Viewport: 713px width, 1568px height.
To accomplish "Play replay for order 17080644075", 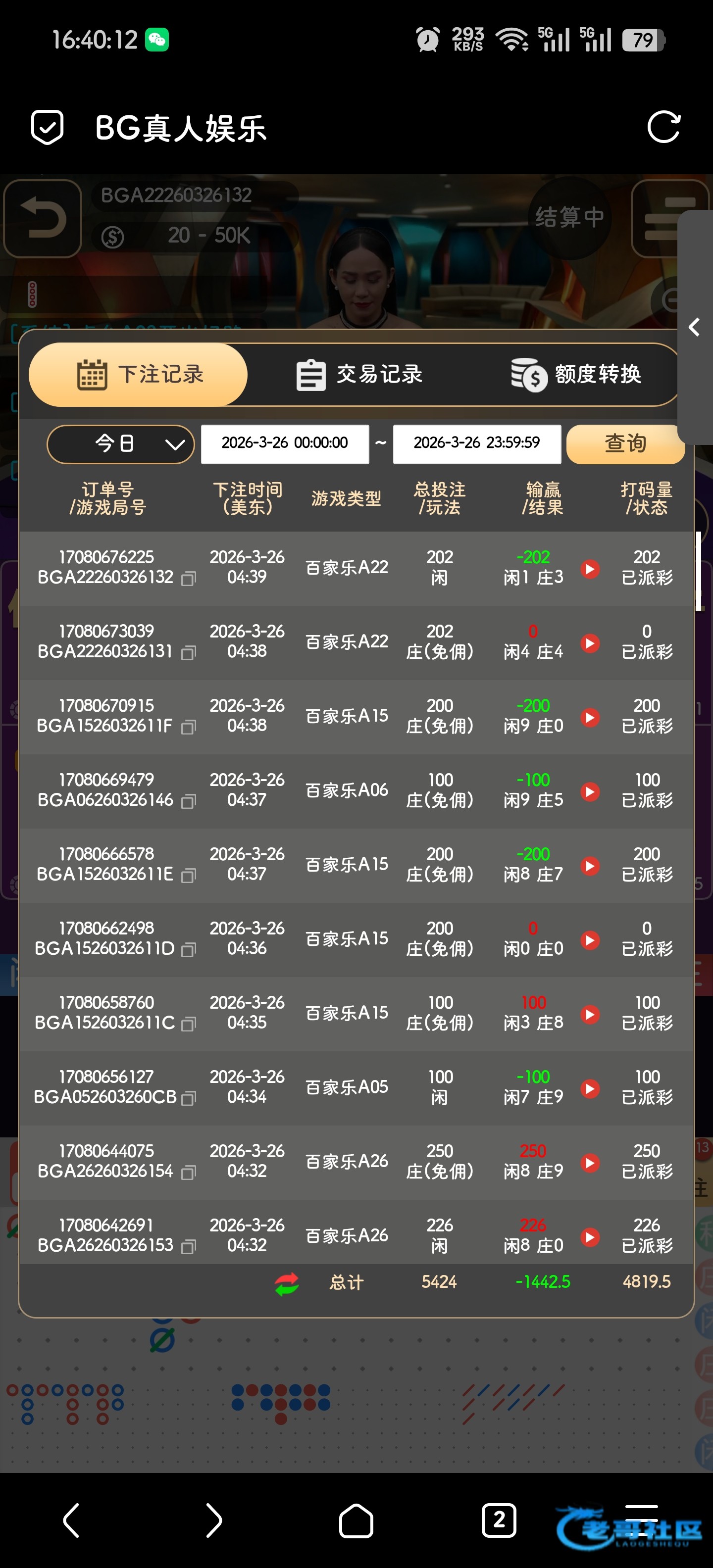I will [x=589, y=1163].
